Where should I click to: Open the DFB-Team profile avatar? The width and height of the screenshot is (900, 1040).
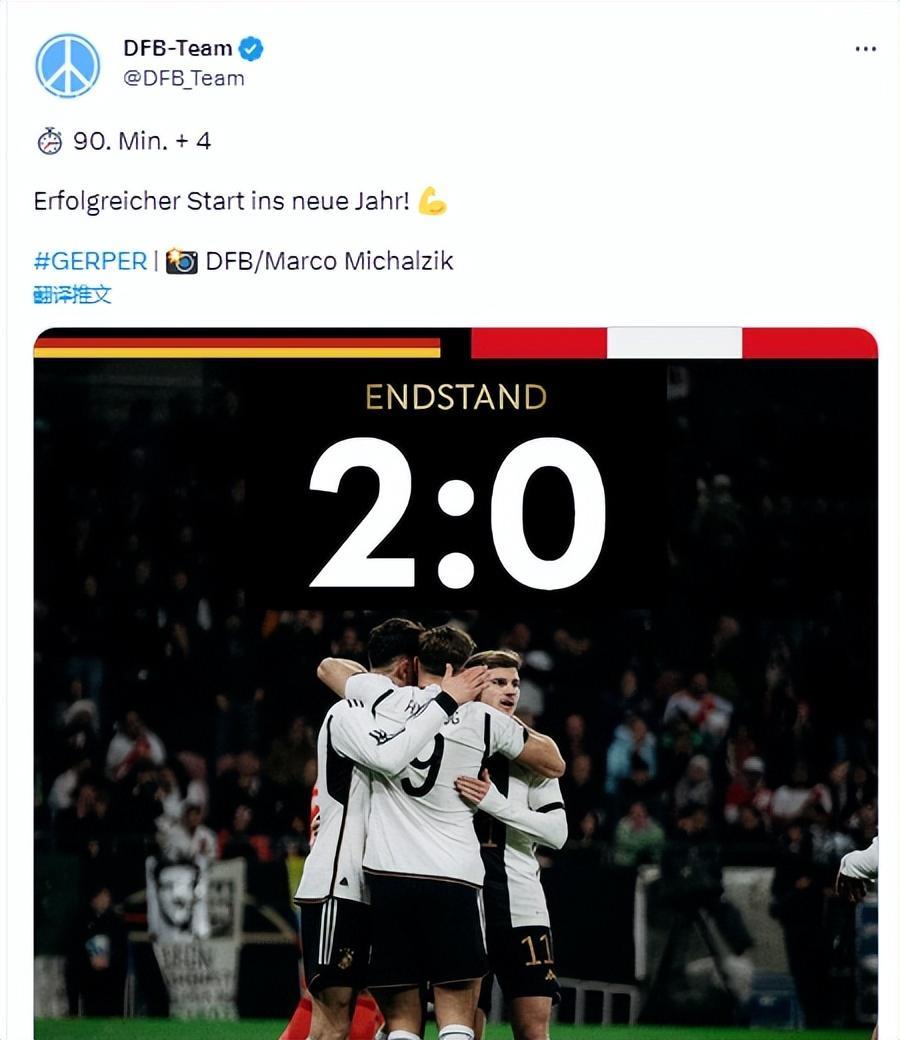[x=68, y=65]
